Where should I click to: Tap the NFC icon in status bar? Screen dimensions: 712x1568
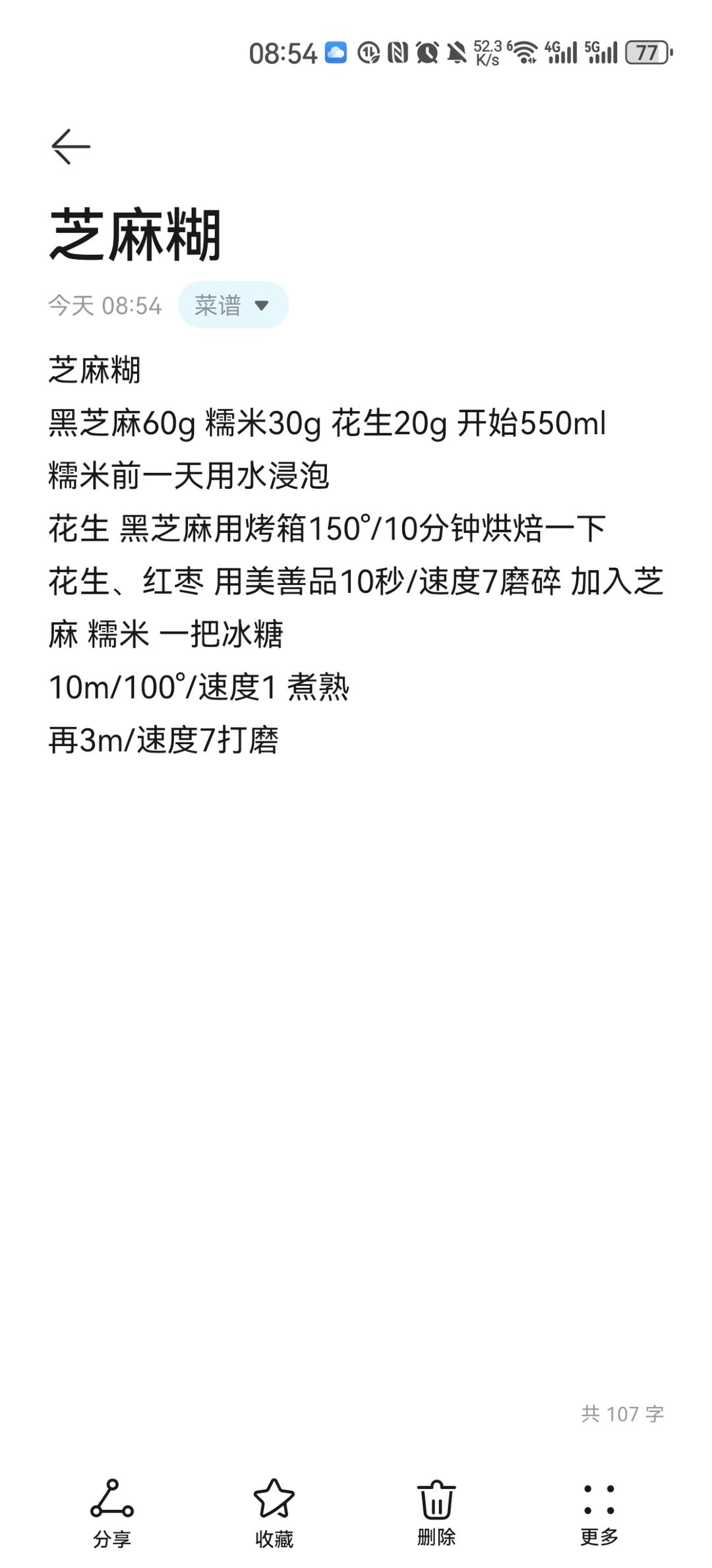[x=397, y=53]
